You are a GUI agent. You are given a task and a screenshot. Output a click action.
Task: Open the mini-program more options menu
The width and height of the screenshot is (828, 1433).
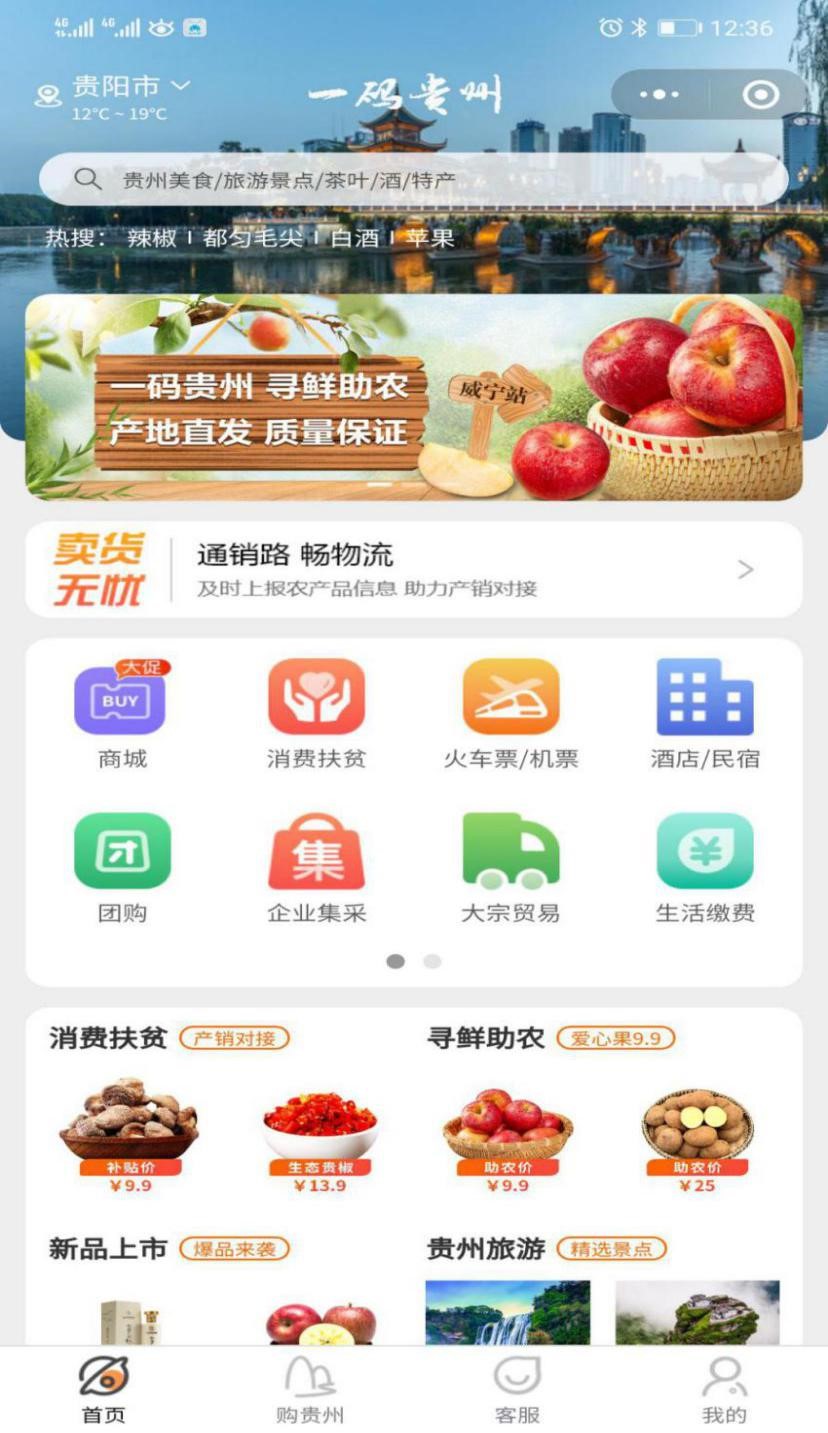point(660,95)
